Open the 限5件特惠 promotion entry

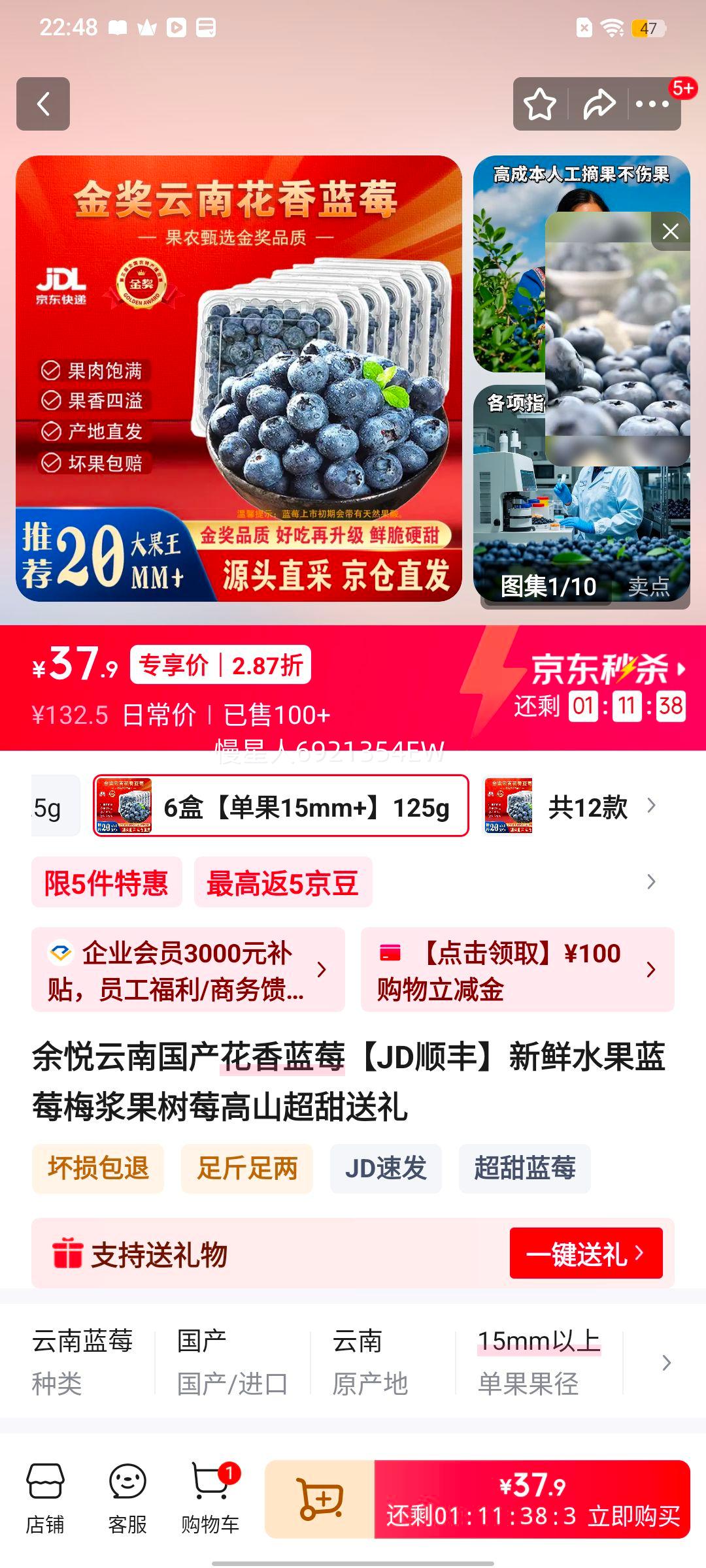pos(106,882)
